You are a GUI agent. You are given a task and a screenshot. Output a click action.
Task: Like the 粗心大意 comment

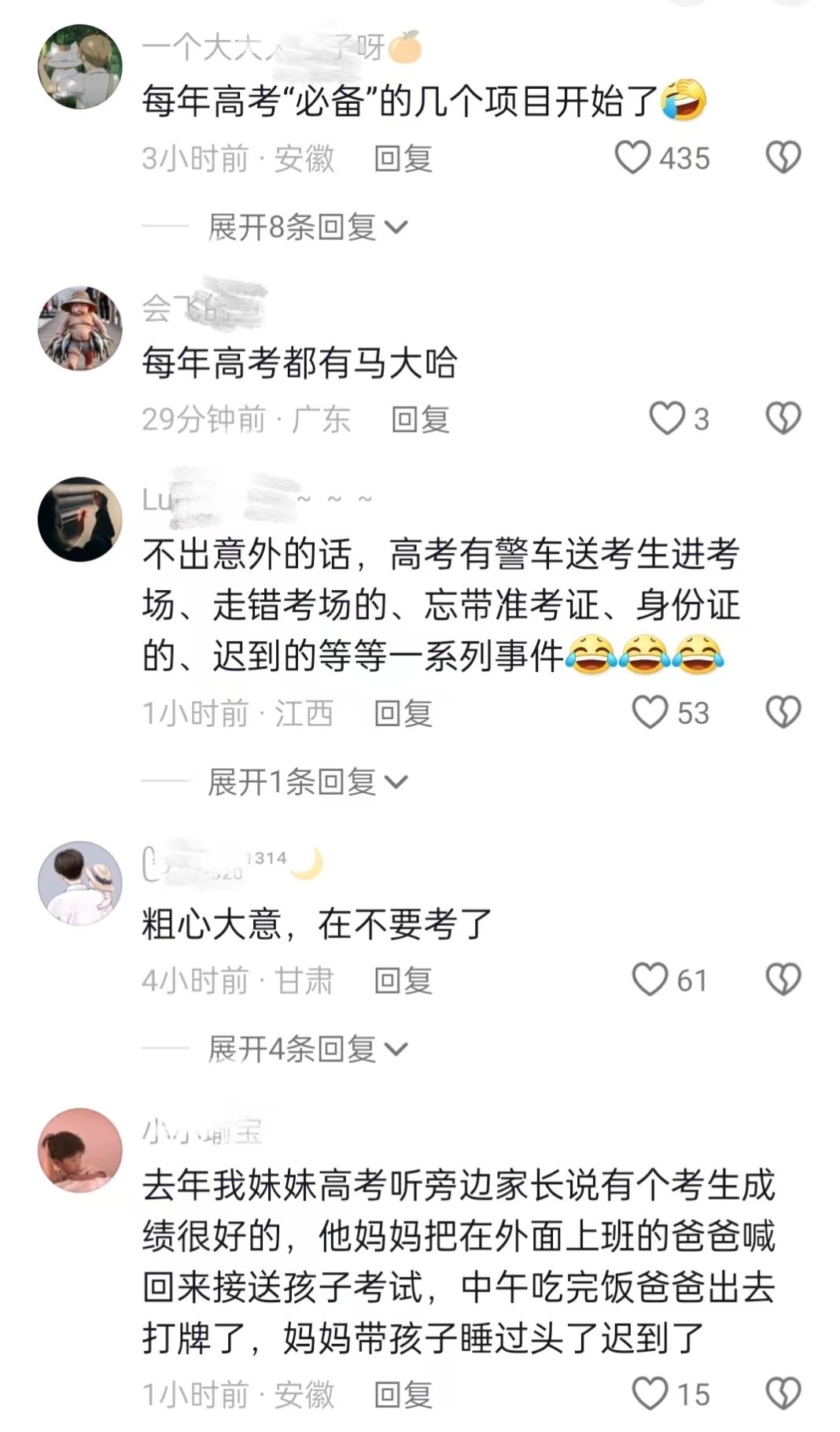point(650,980)
